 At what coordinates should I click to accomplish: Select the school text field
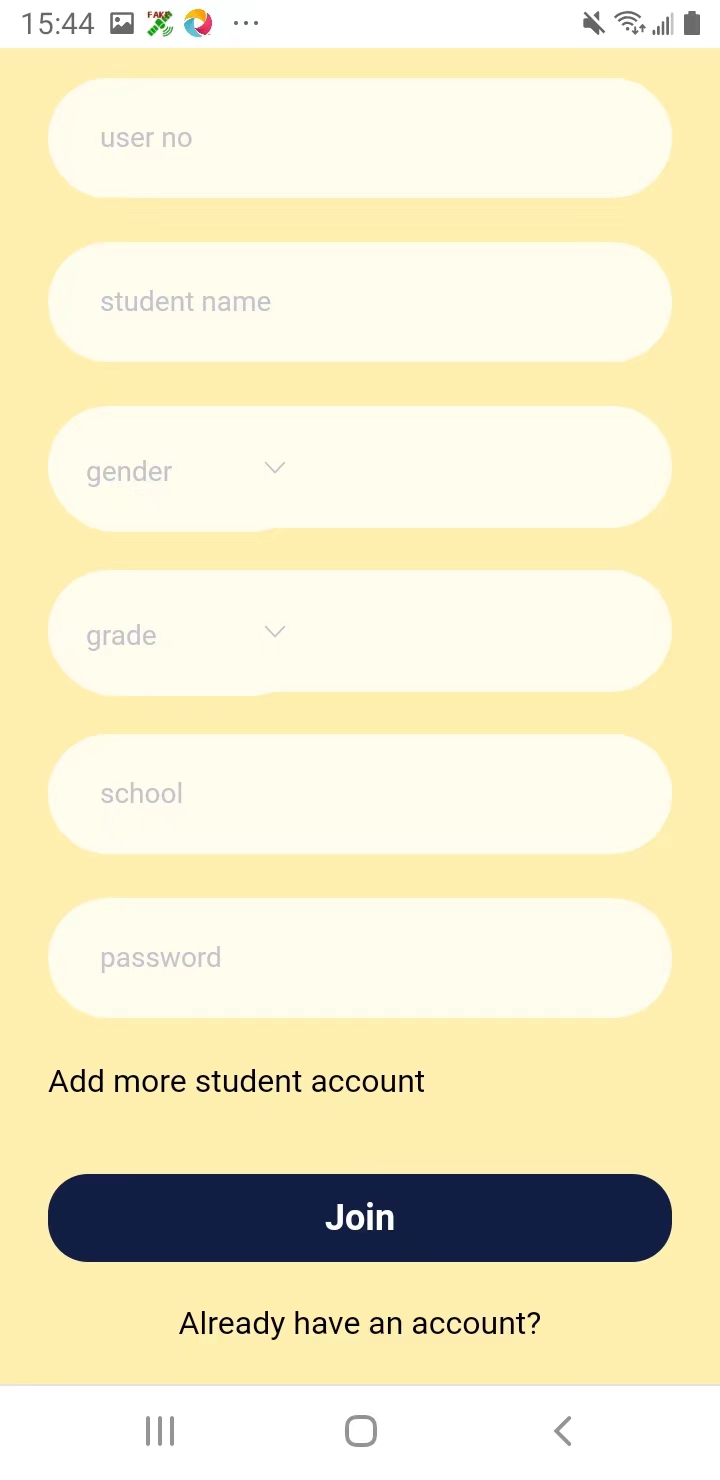360,794
